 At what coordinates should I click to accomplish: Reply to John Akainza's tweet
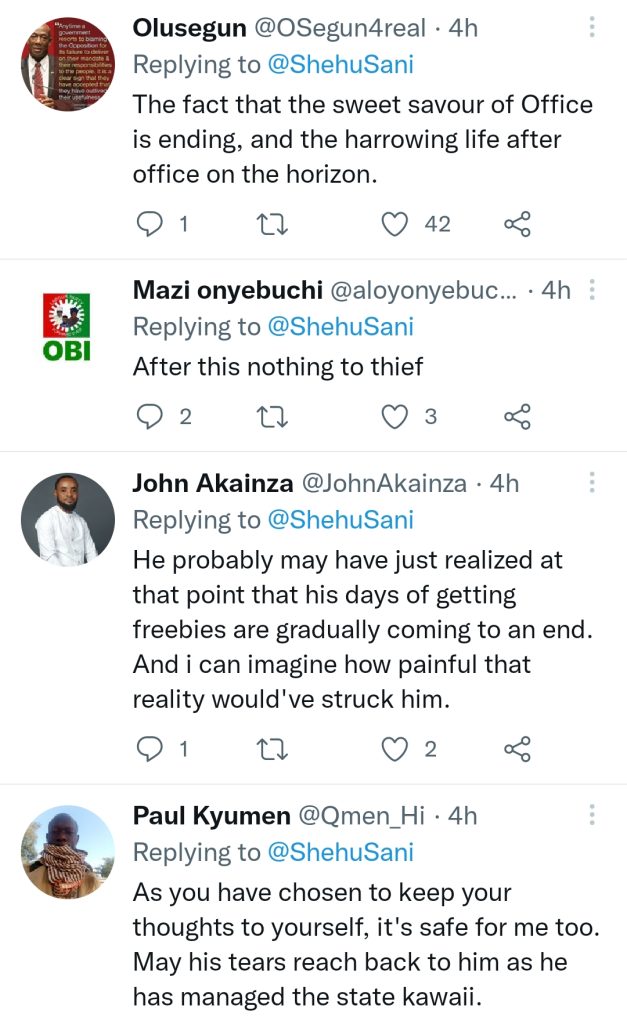tap(150, 749)
